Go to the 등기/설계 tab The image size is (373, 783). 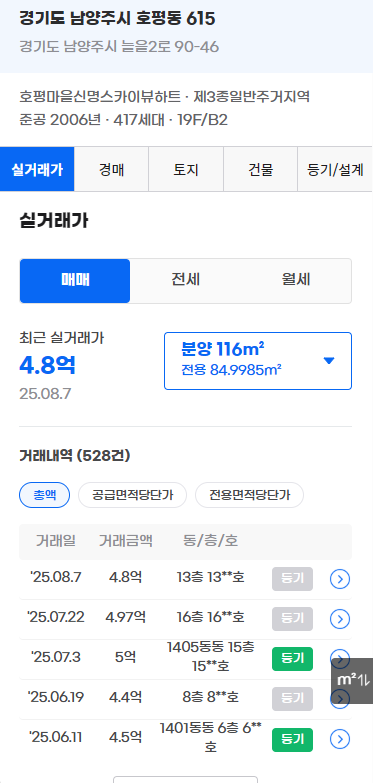click(335, 169)
